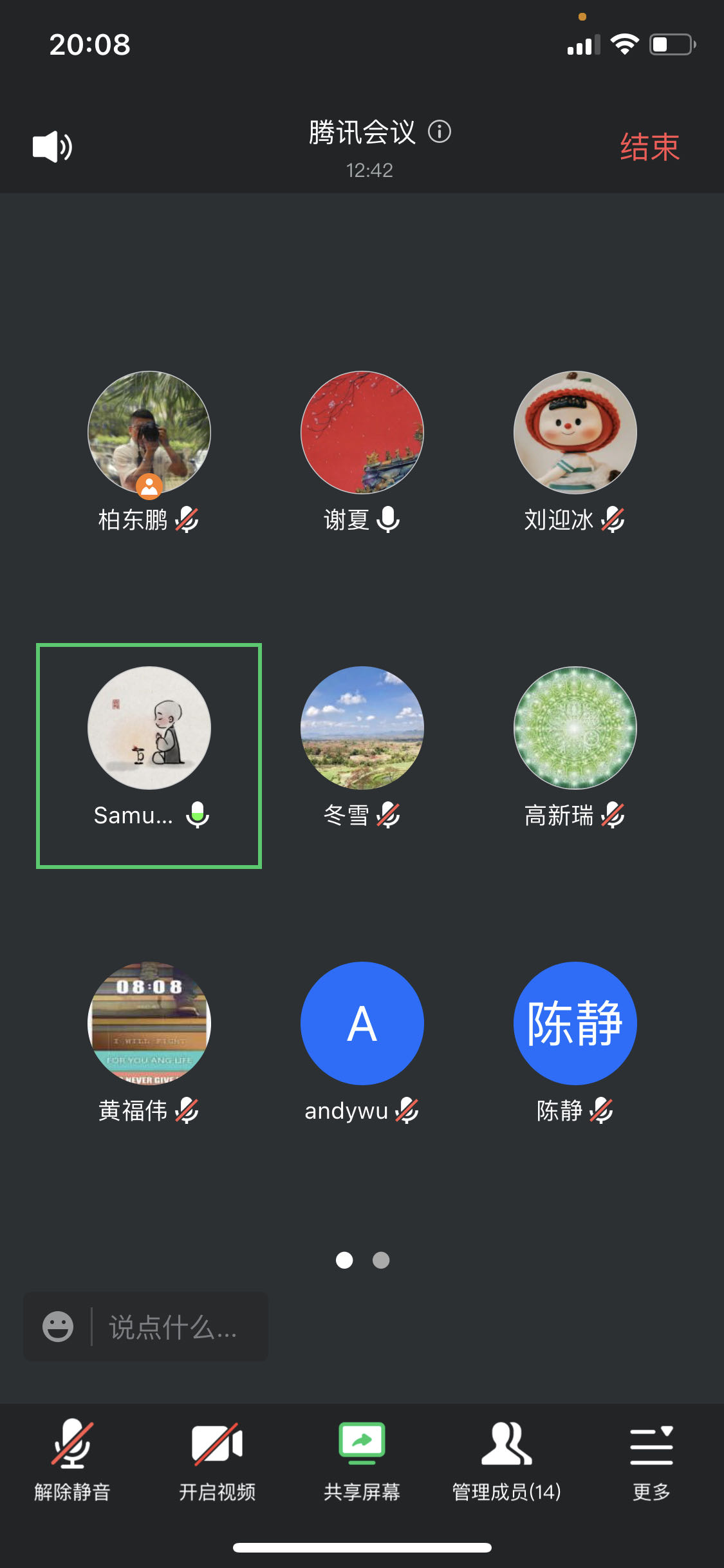Select andywu's avatar
The height and width of the screenshot is (1568, 724).
pyautogui.click(x=362, y=1022)
